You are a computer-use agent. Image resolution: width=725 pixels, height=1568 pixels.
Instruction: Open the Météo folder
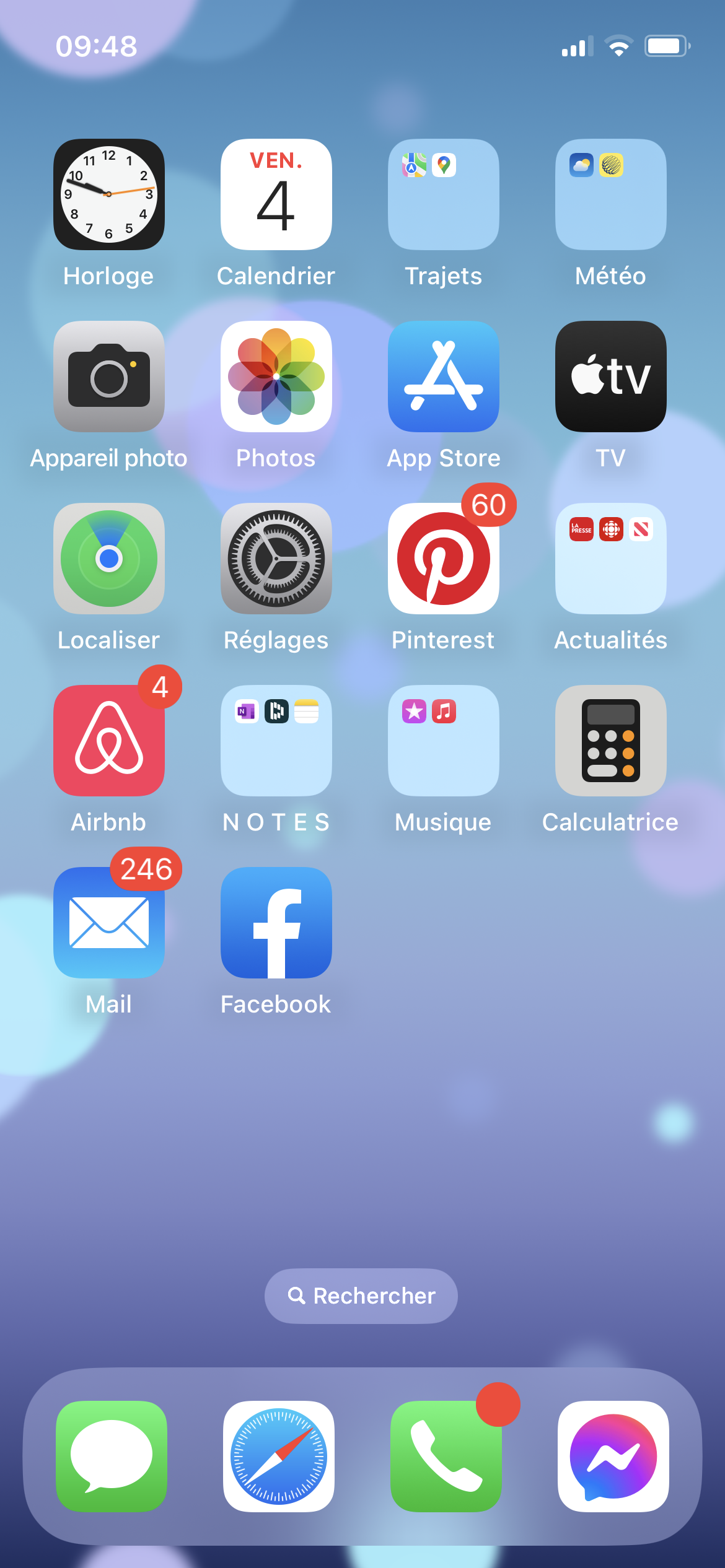click(611, 194)
